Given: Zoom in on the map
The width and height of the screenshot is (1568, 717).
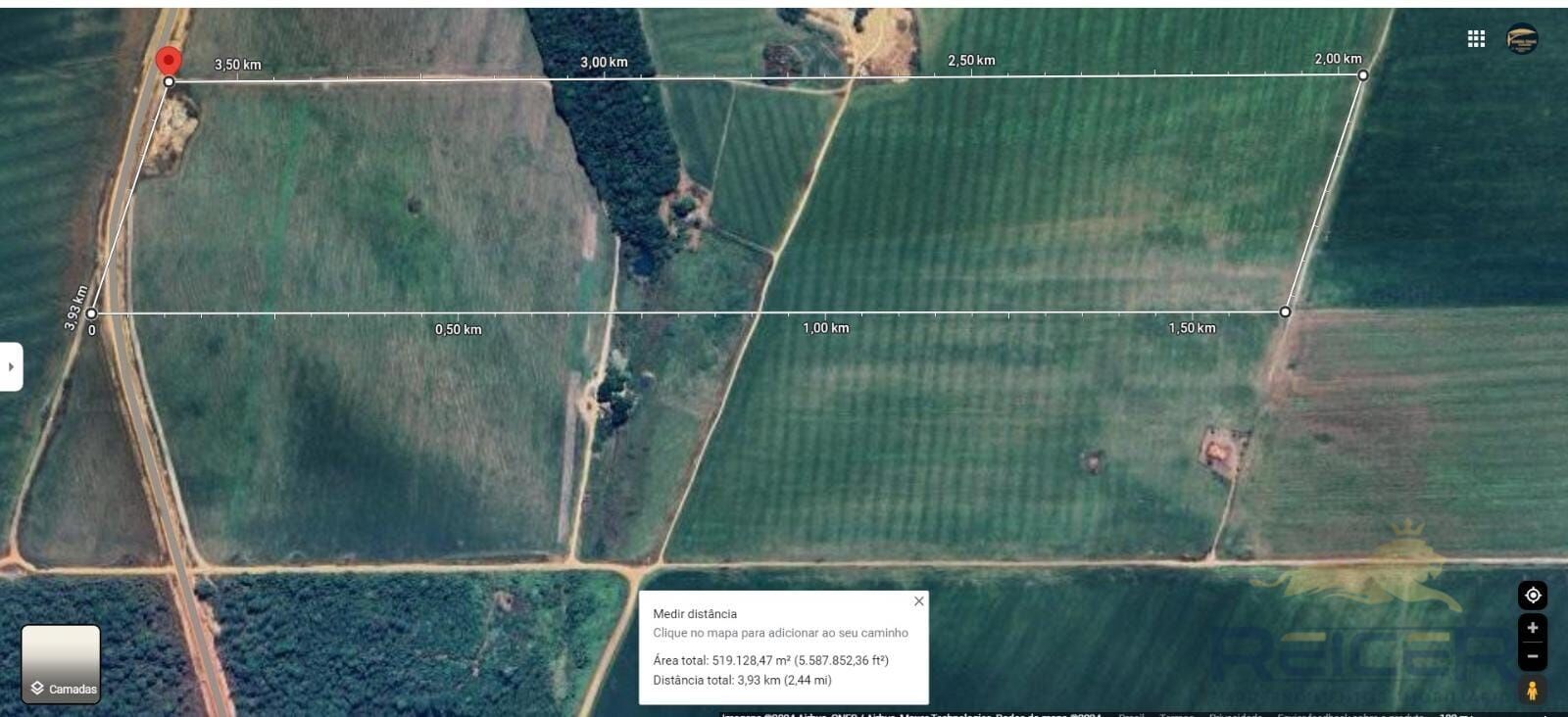Looking at the screenshot, I should point(1533,628).
